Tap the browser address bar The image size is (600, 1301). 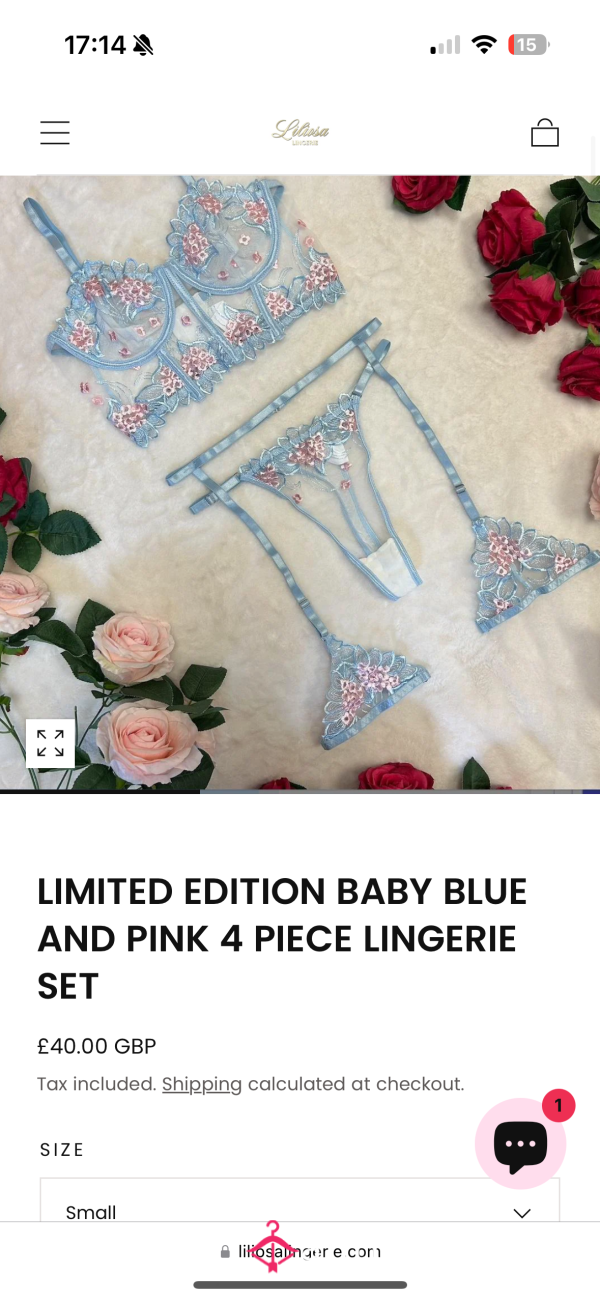(x=300, y=1251)
